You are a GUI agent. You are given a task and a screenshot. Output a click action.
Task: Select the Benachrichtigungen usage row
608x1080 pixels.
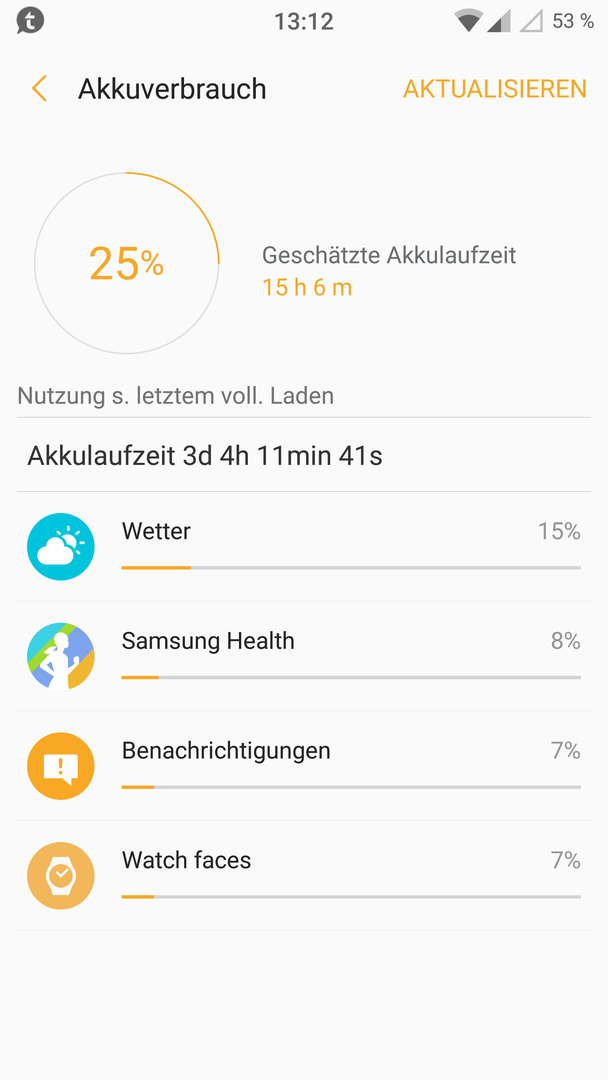(x=304, y=766)
